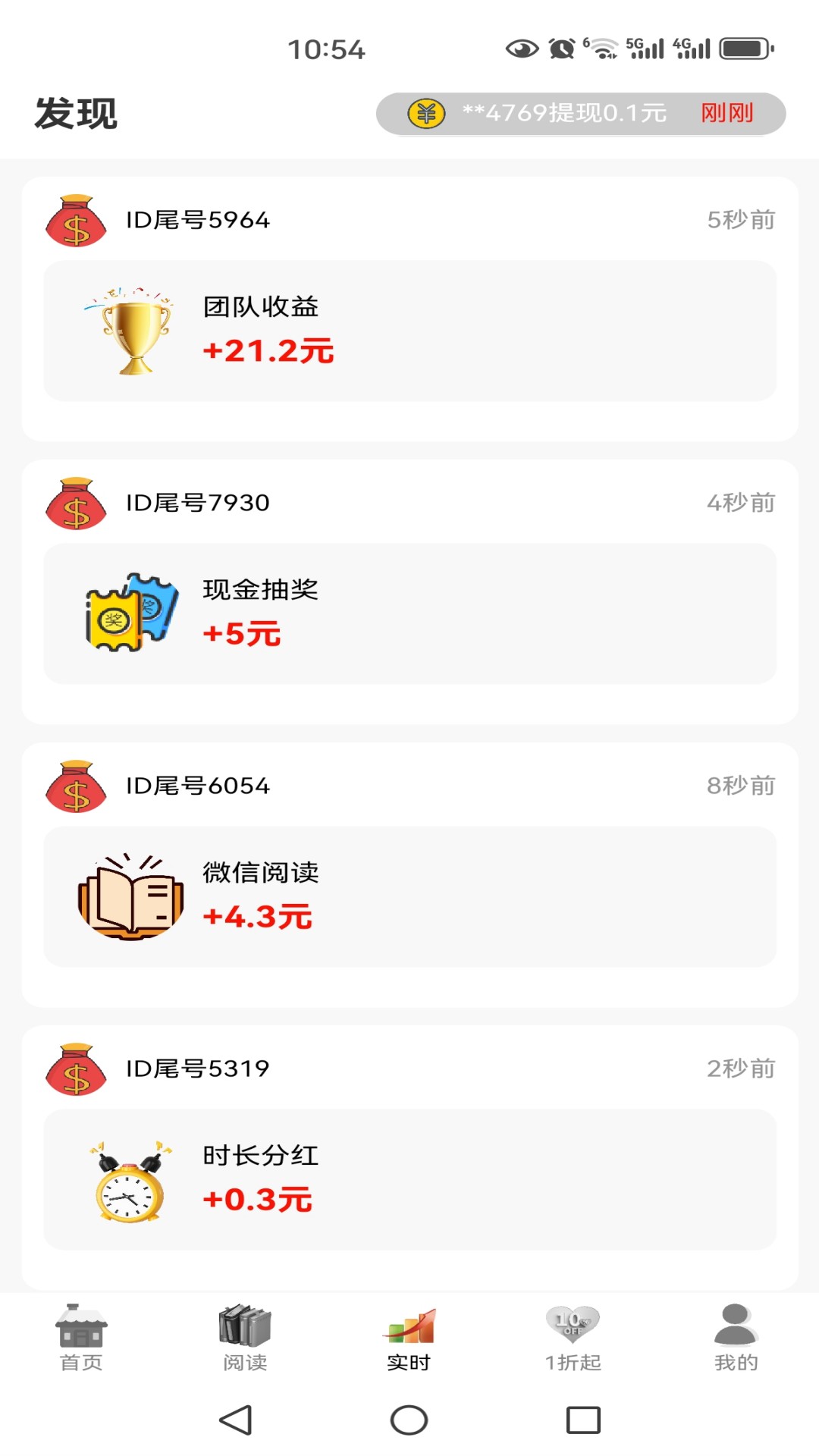Tap the lottery tickets 现金抽奖 icon
819x1456 pixels.
point(130,614)
